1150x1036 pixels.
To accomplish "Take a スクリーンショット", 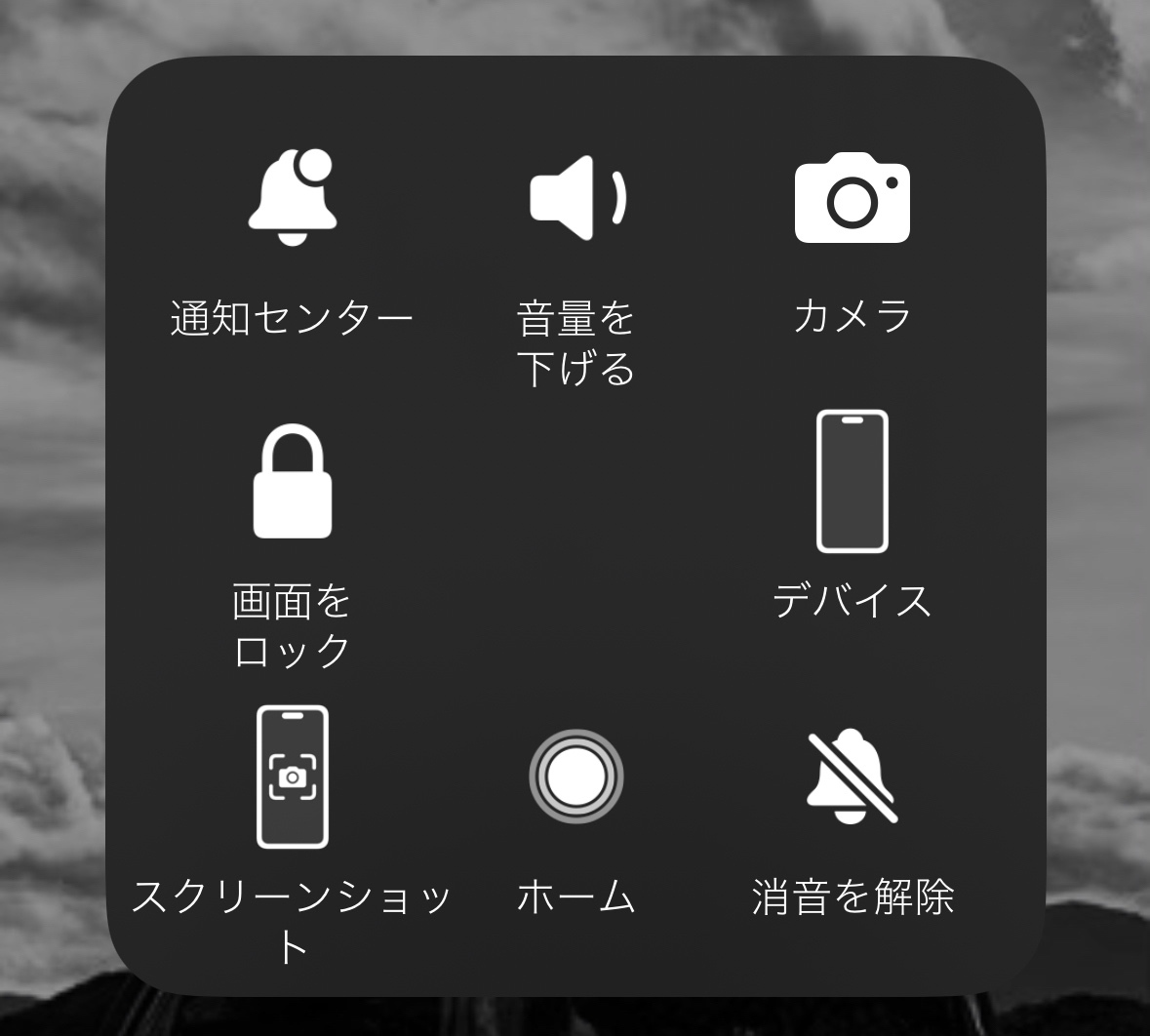I will coord(292,835).
